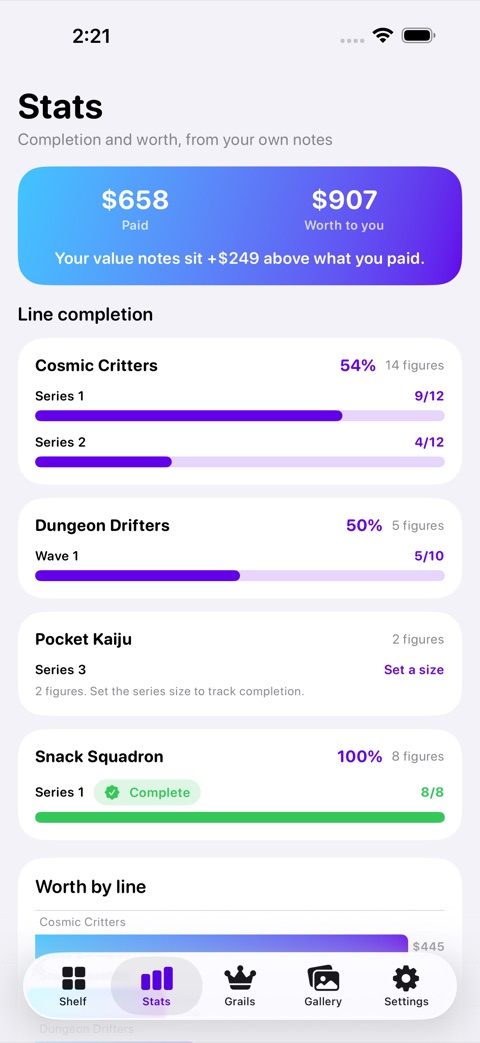Open the Settings tab
480x1043 pixels.
406,986
